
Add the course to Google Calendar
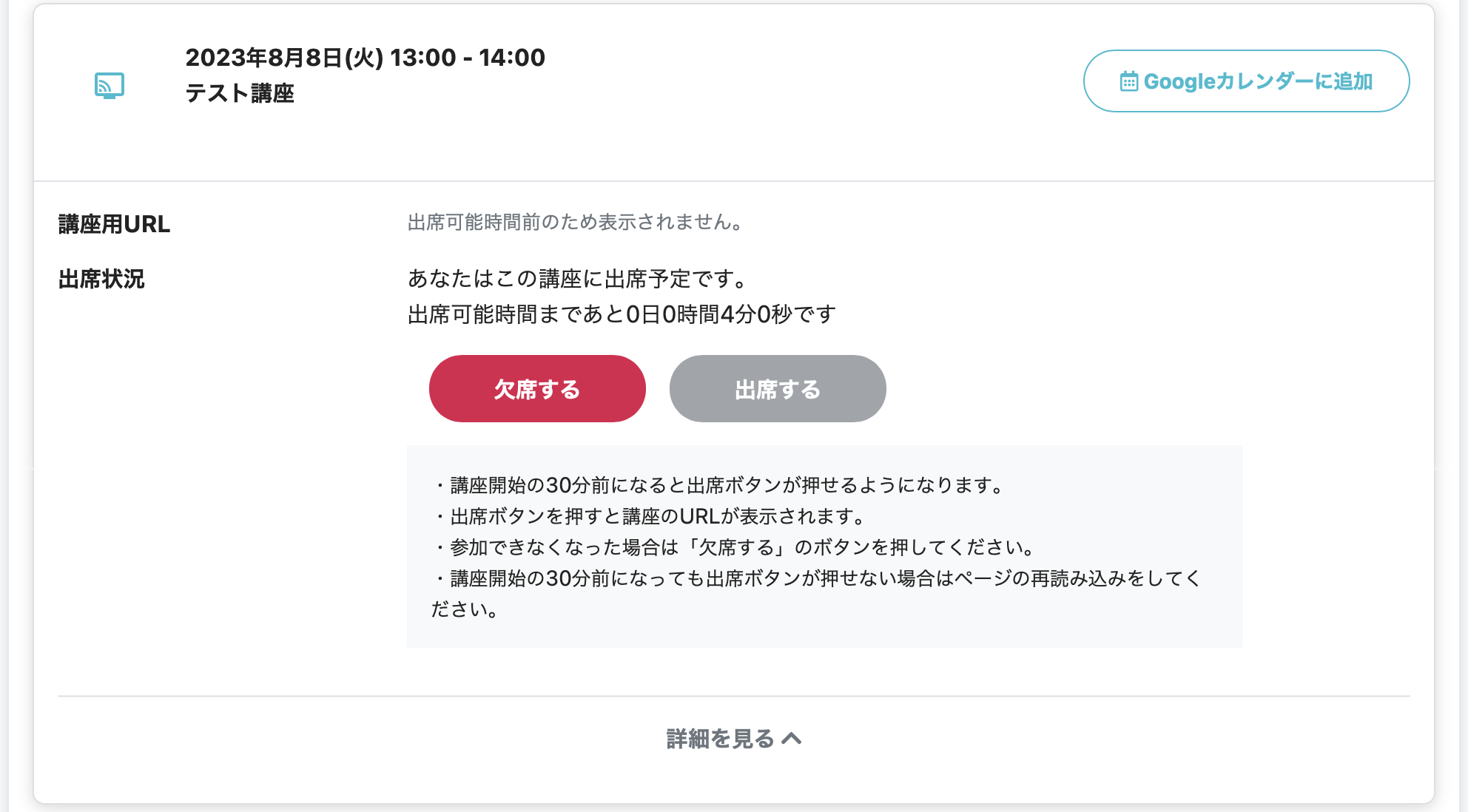tap(1246, 81)
